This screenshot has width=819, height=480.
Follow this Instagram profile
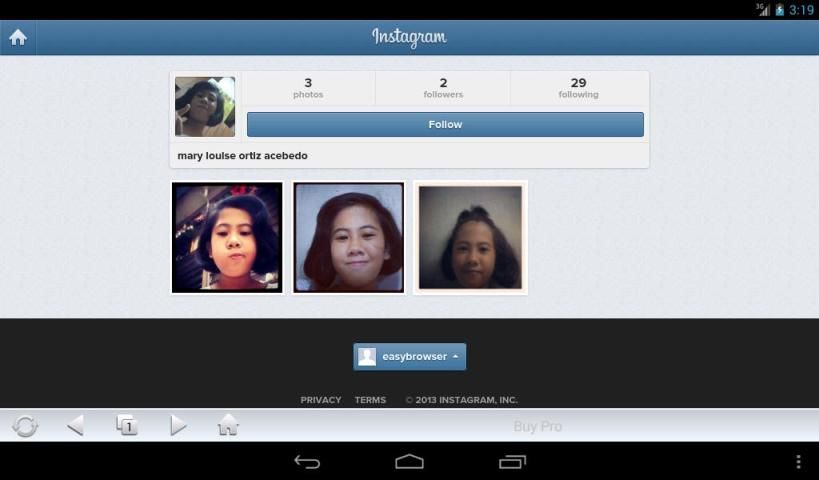[445, 124]
